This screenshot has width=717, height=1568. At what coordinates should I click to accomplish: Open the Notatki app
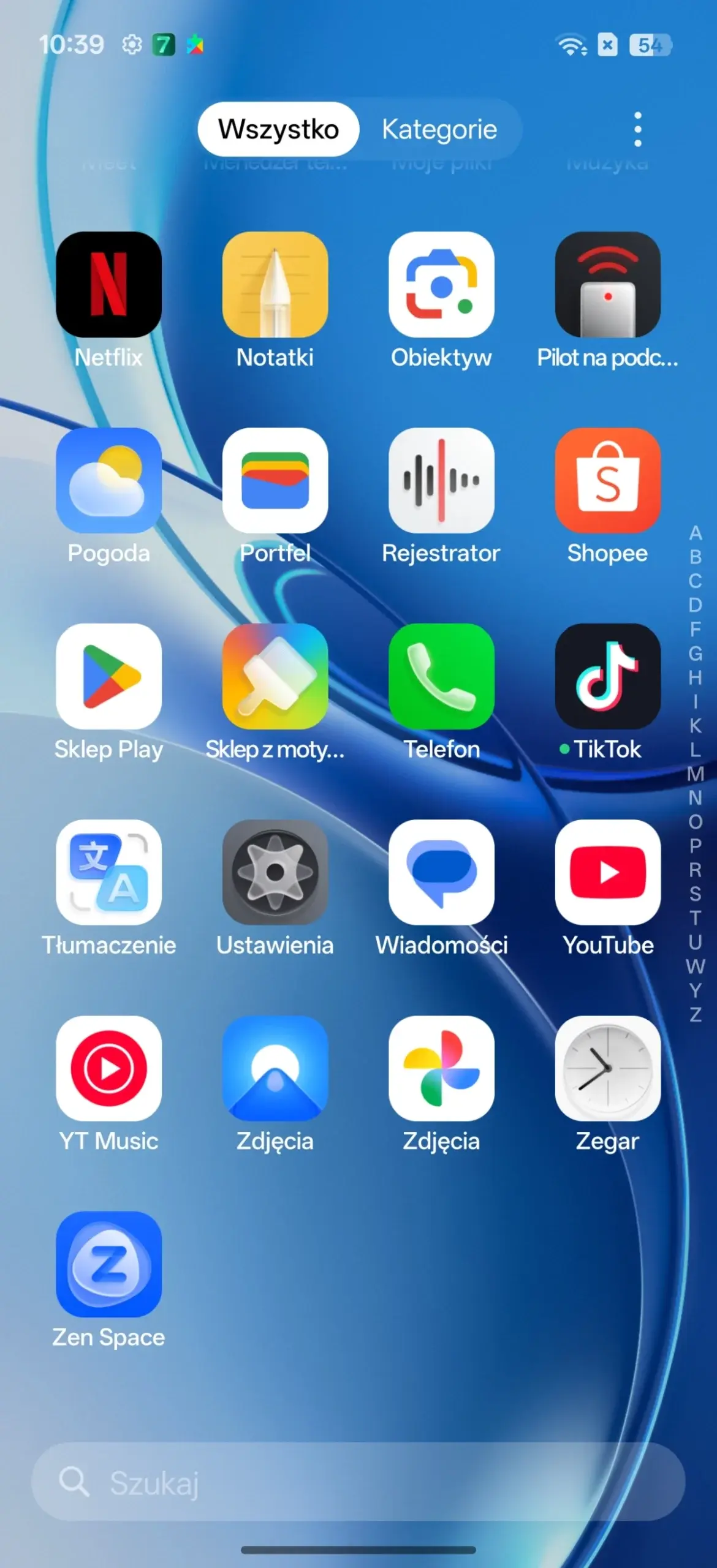pyautogui.click(x=275, y=285)
